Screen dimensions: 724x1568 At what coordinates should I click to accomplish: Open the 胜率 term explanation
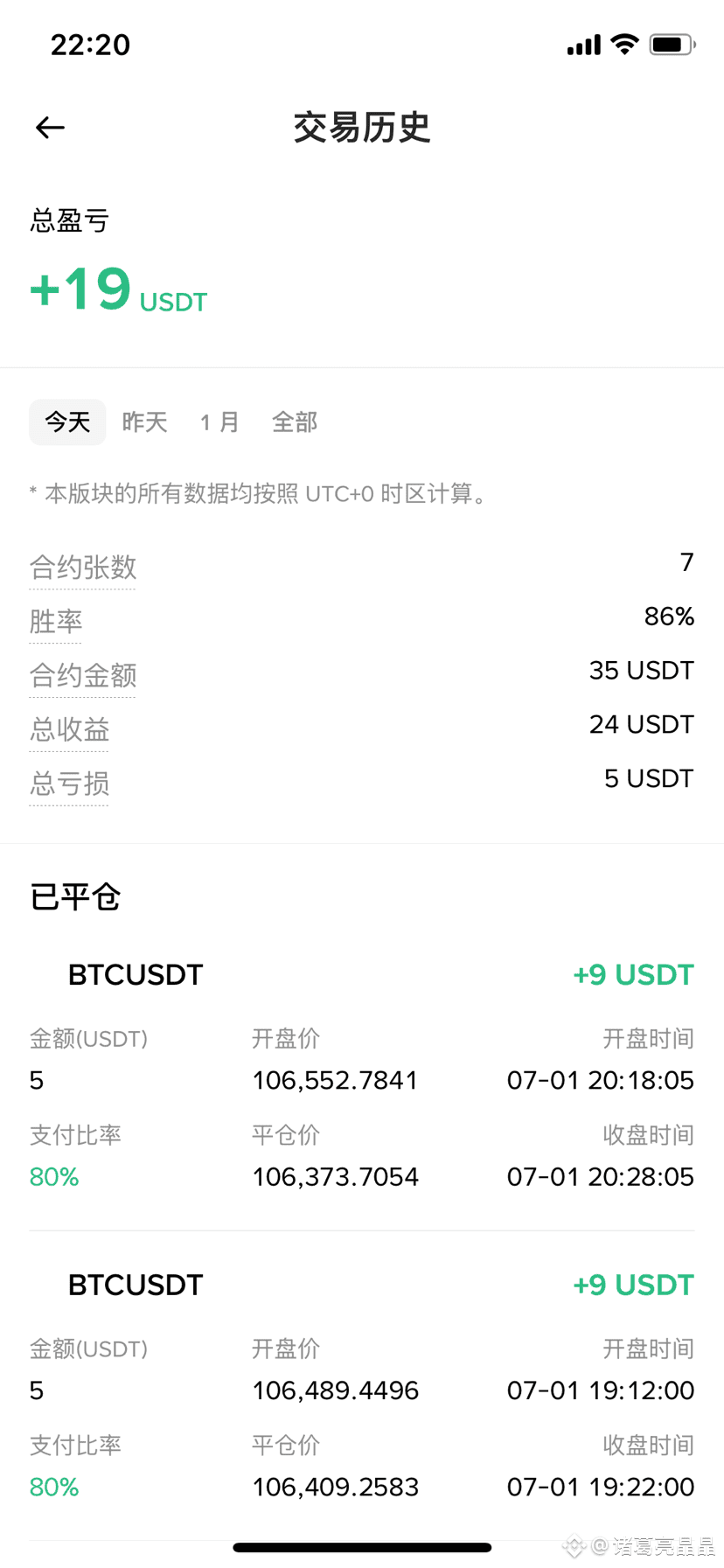[x=56, y=622]
